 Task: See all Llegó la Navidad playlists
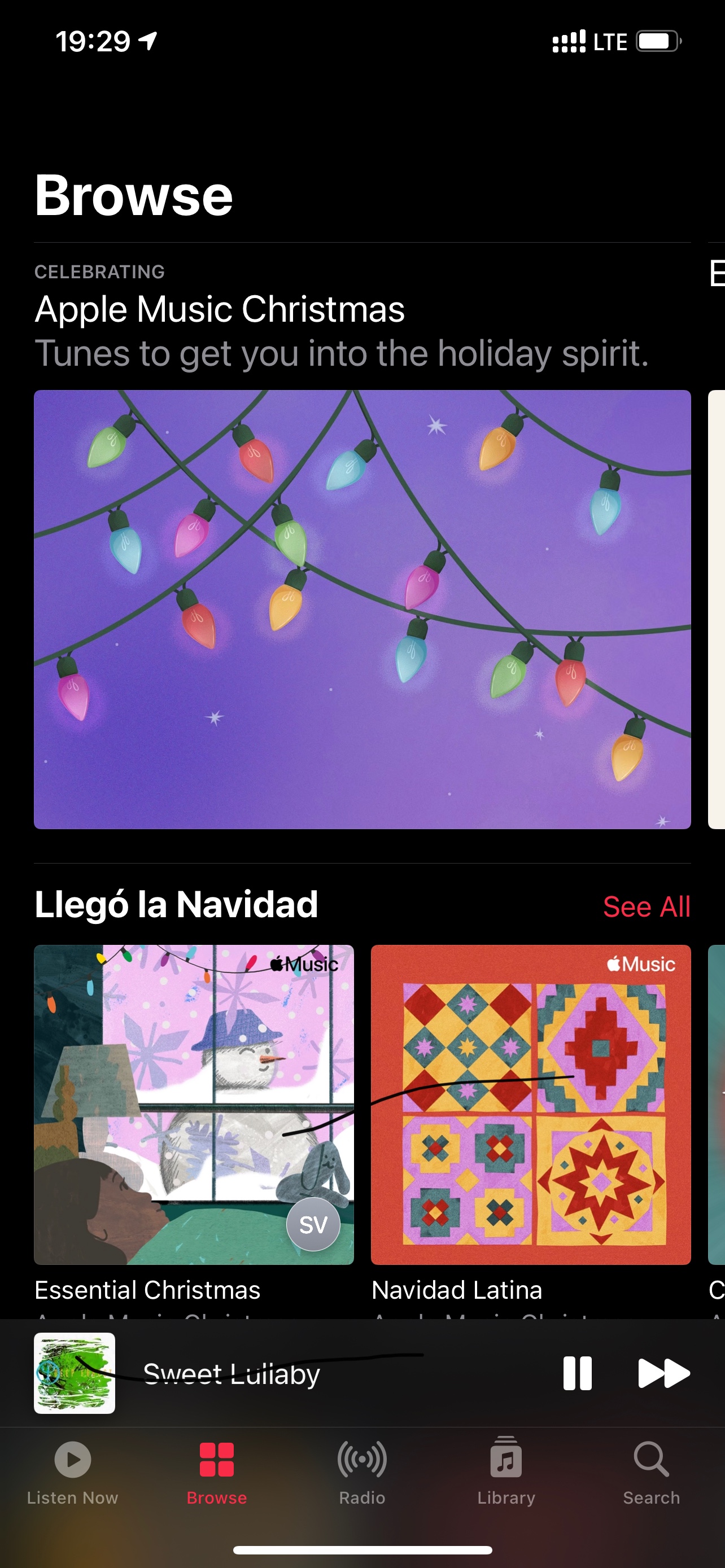tap(646, 907)
